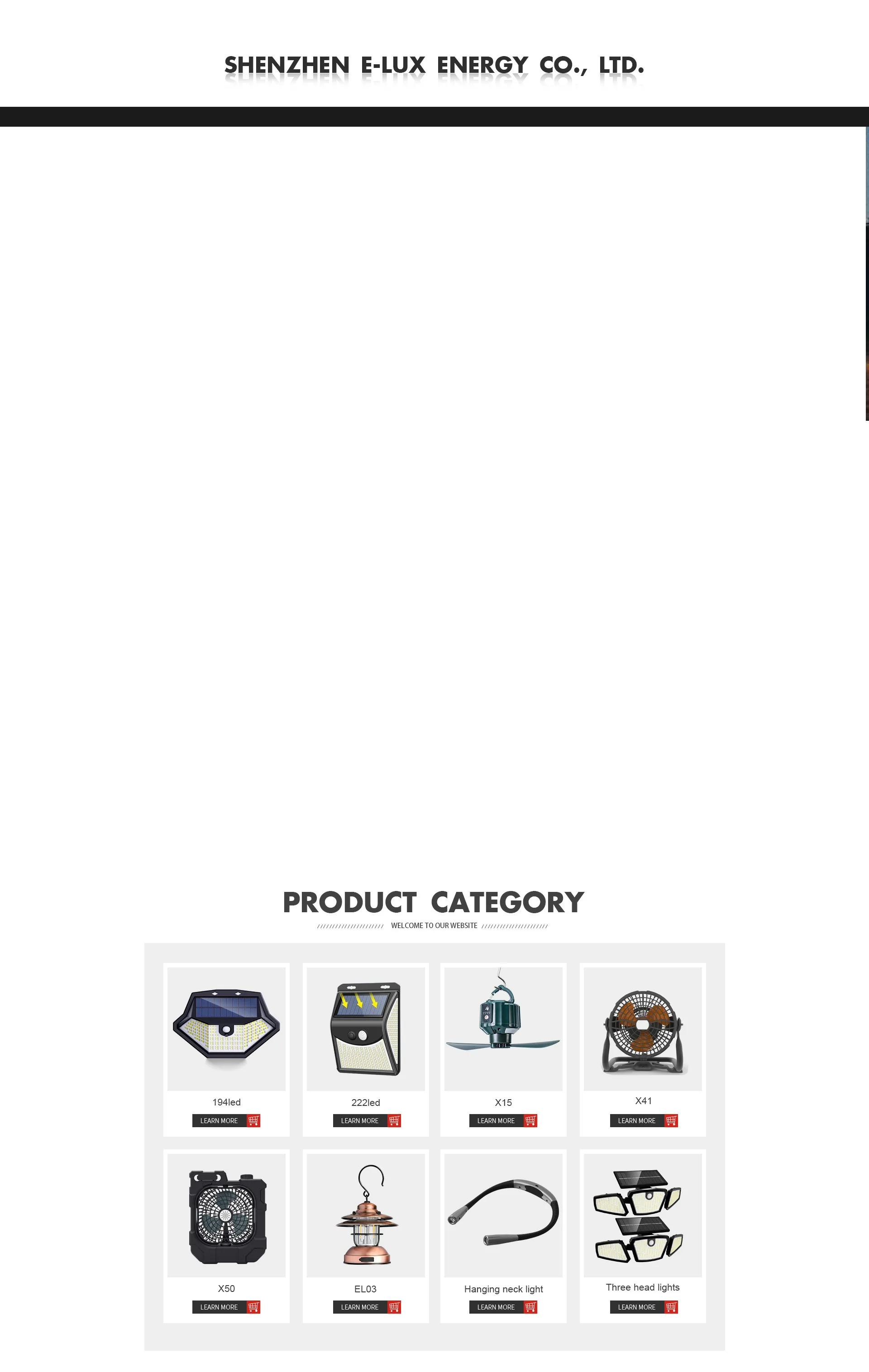Open the X15 ceiling fan image
The width and height of the screenshot is (869, 1372).
(503, 1029)
